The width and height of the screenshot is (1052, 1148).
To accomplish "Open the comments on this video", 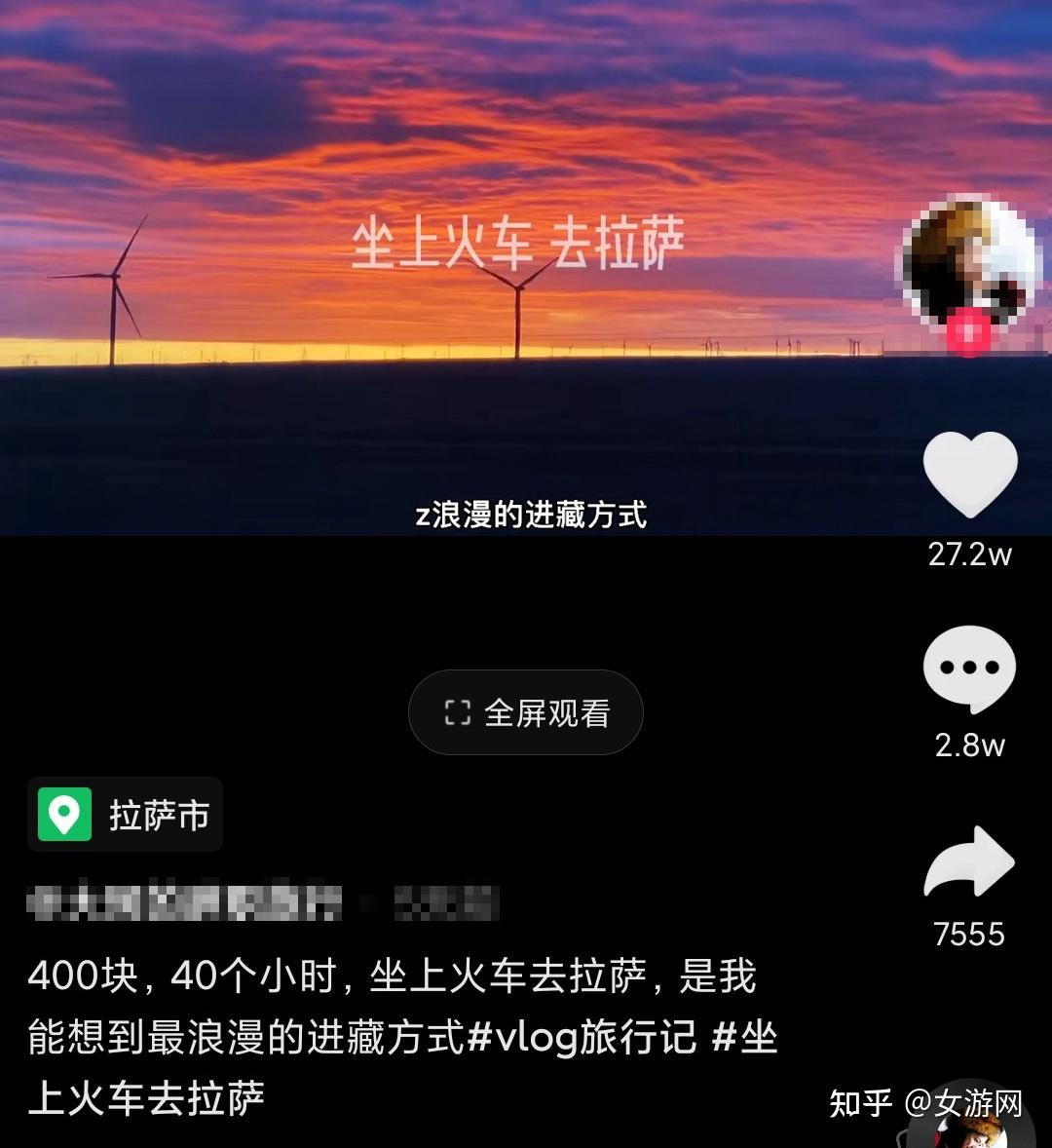I will pos(969,669).
